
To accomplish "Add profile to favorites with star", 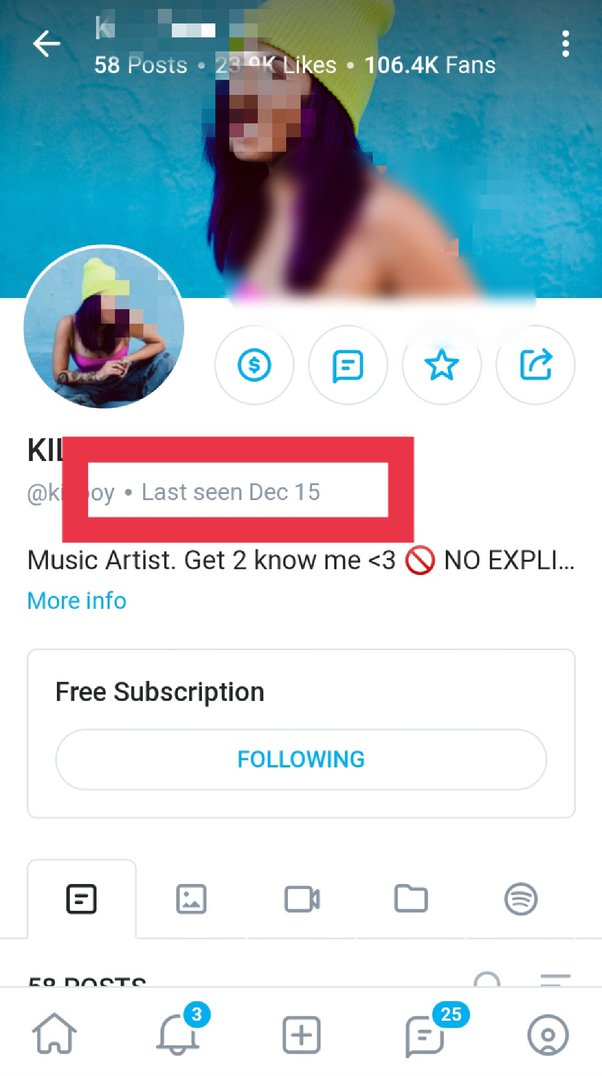I will click(441, 366).
